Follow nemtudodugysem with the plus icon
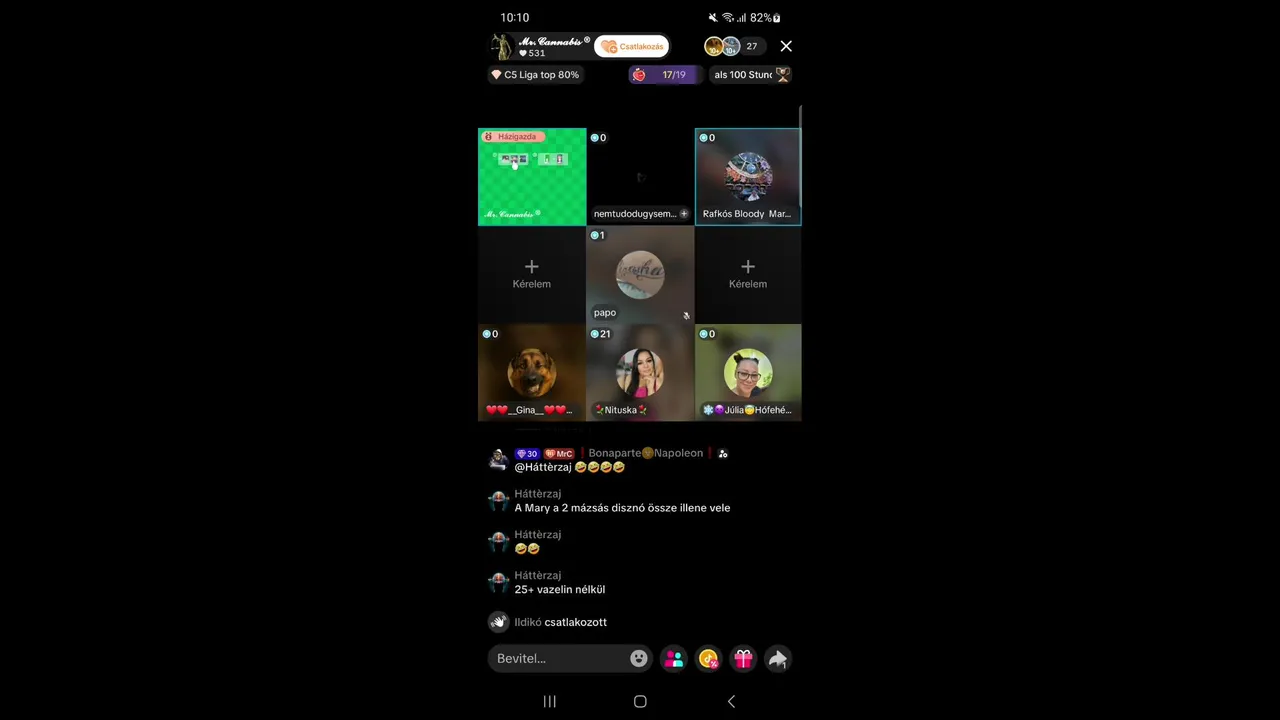Image resolution: width=1280 pixels, height=720 pixels. 684,214
